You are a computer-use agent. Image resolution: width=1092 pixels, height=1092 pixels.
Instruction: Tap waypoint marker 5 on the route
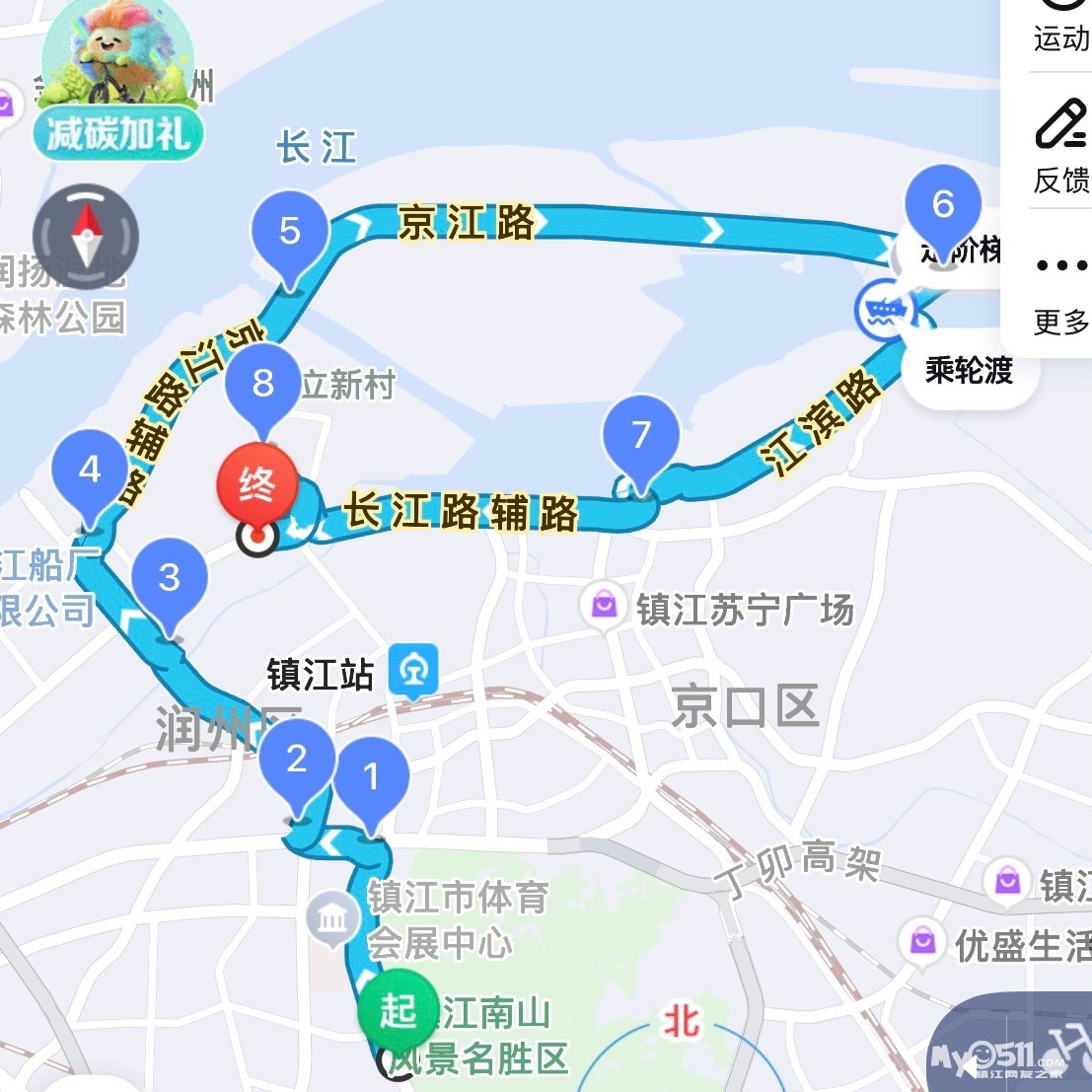pyautogui.click(x=289, y=231)
